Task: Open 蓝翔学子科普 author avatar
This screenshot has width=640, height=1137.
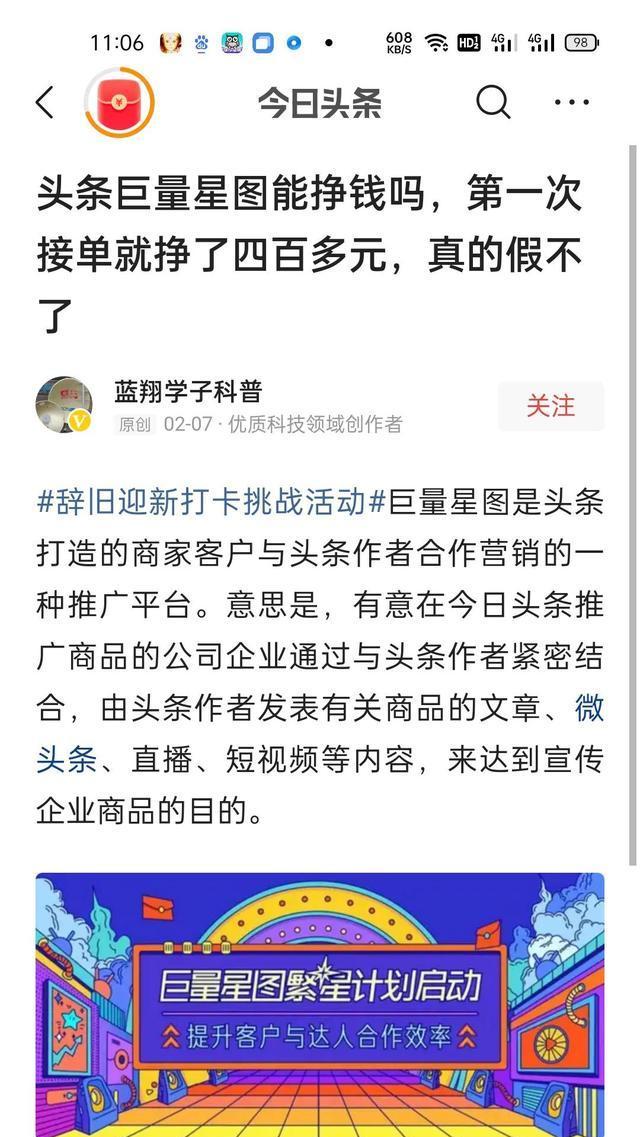Action: pos(64,406)
